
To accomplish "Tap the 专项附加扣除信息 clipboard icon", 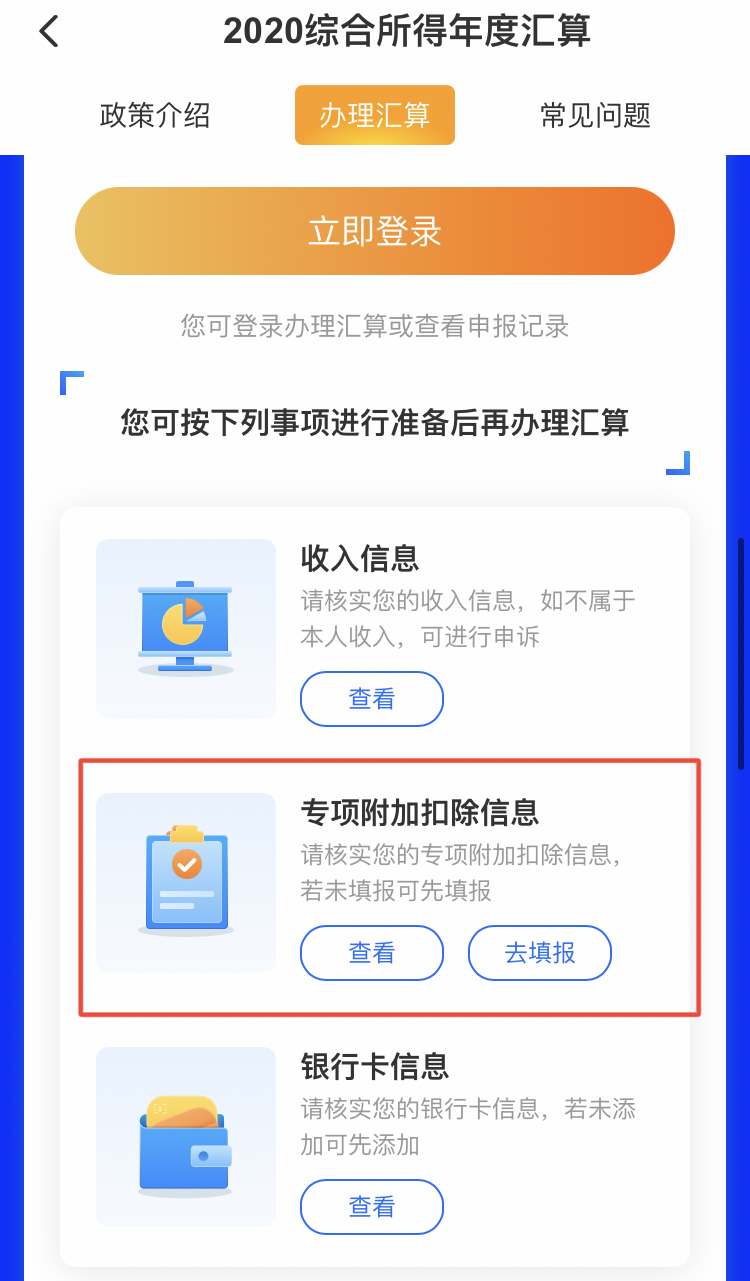I will [185, 882].
